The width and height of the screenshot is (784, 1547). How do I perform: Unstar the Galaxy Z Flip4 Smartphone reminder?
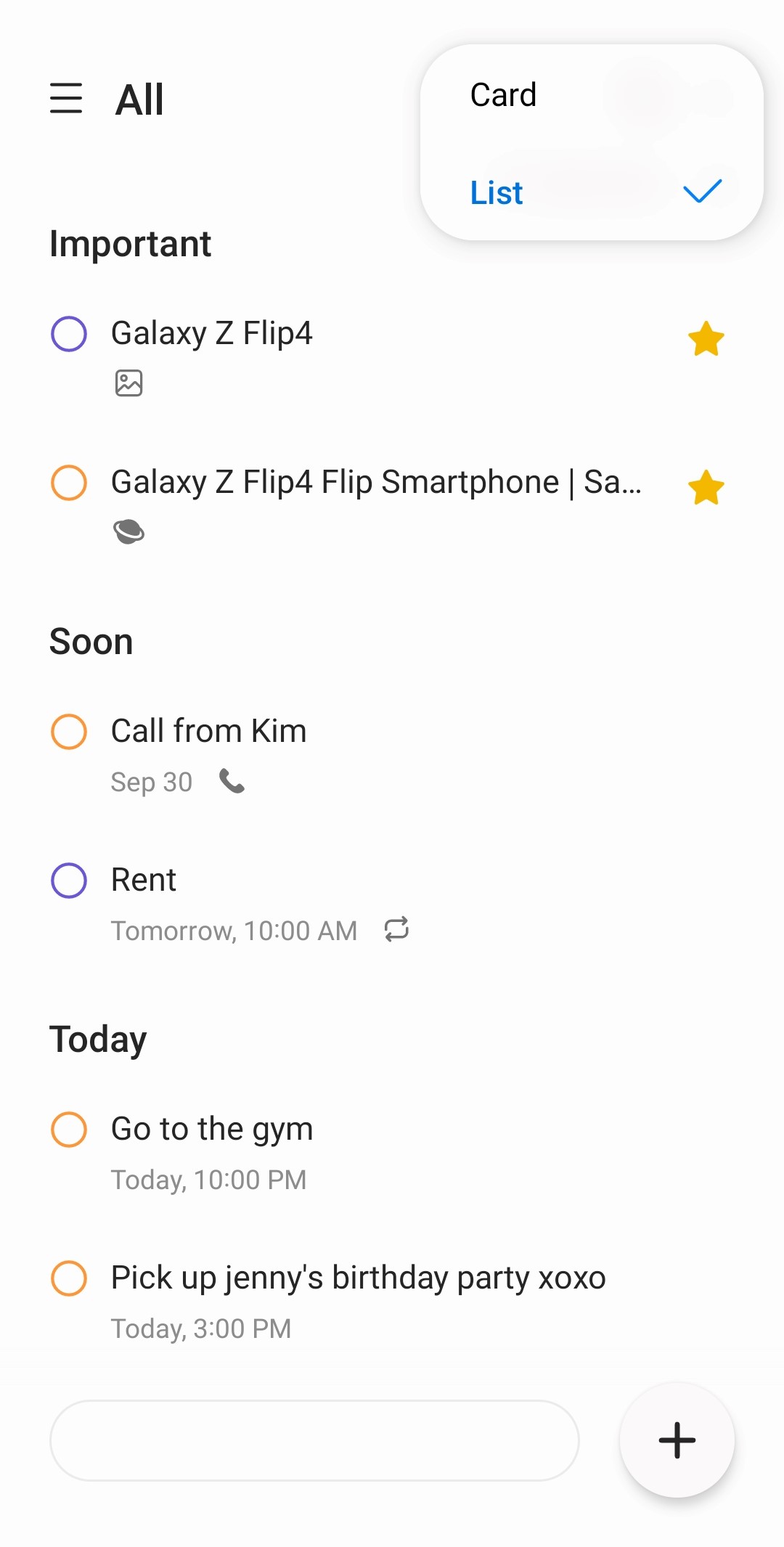point(705,487)
